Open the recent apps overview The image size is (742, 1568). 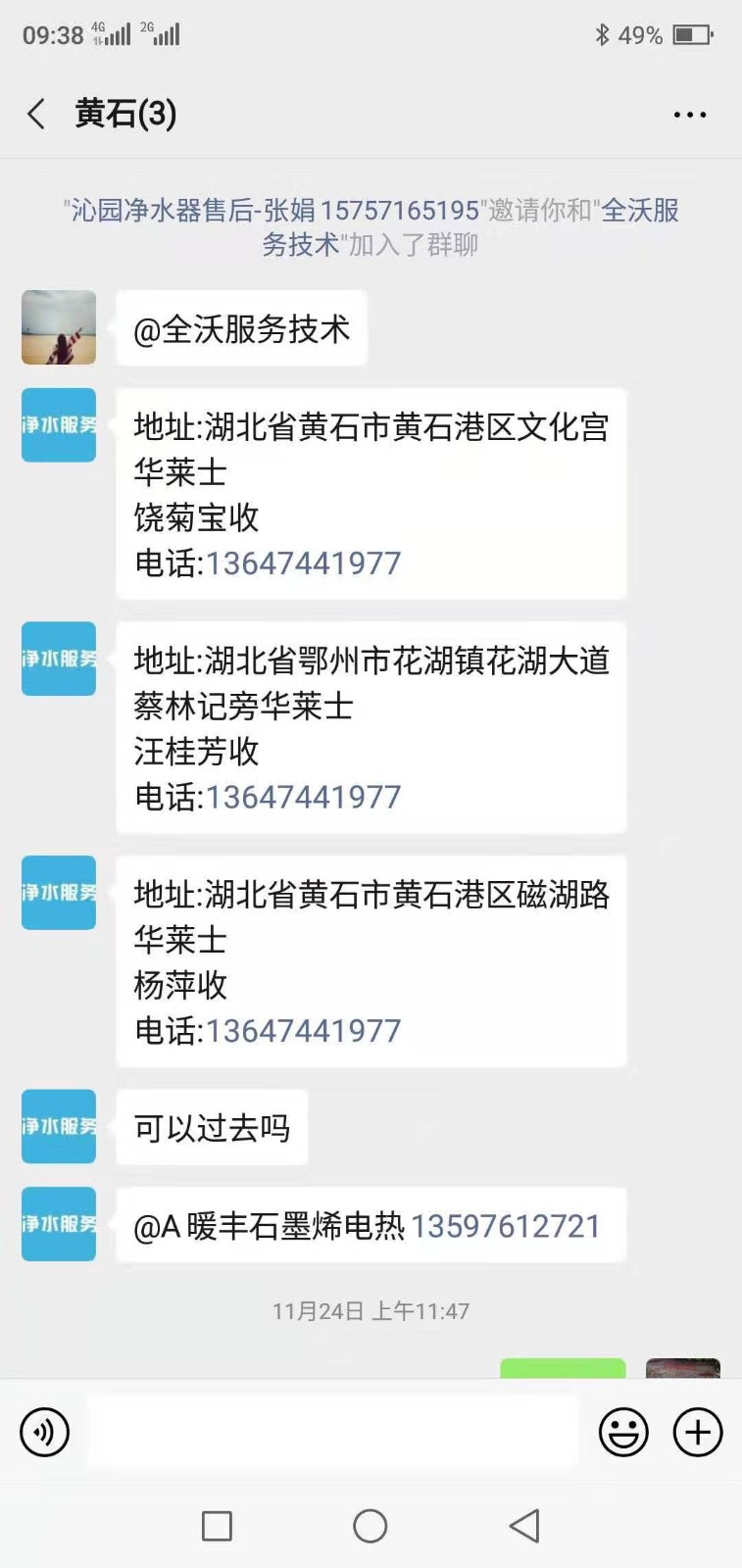pos(217,1525)
